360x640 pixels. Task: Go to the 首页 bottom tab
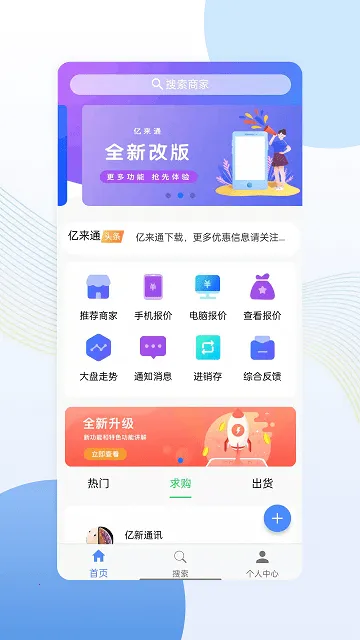point(98,563)
